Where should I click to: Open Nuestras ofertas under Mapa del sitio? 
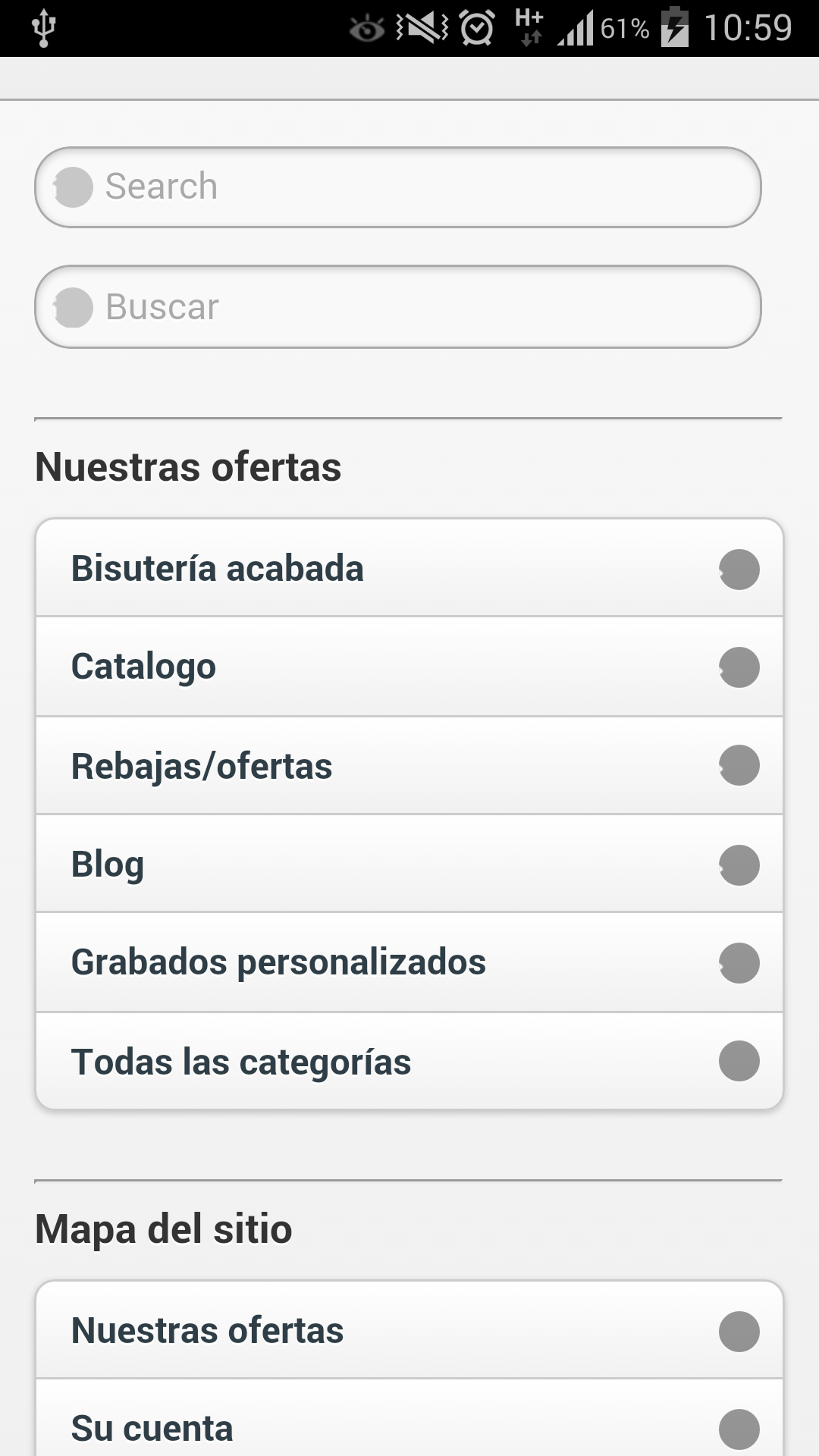409,1330
